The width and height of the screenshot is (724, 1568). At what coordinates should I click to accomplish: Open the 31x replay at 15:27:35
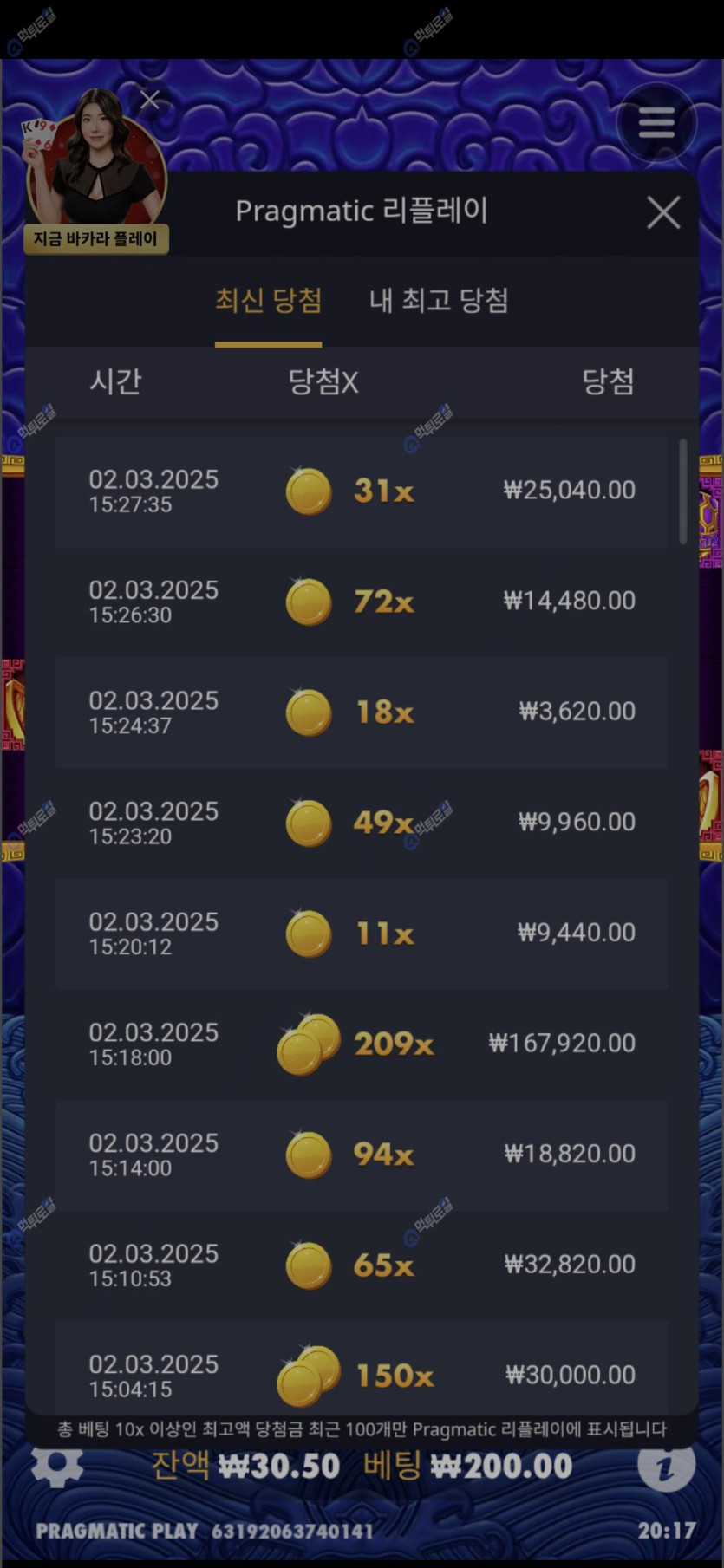(362, 491)
